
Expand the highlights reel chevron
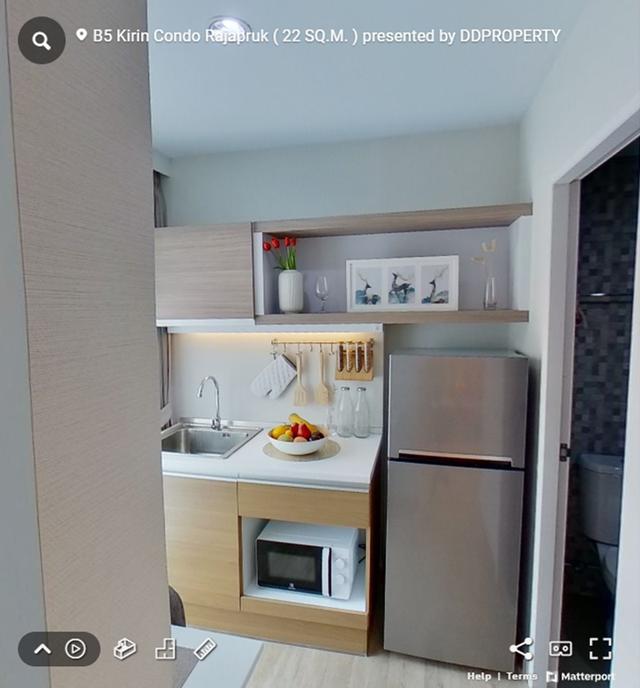pyautogui.click(x=42, y=649)
